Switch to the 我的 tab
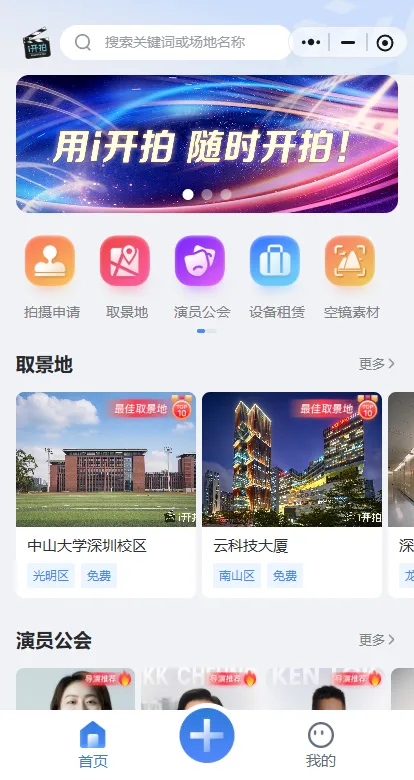Viewport: 414px width, 780px height. pyautogui.click(x=321, y=745)
